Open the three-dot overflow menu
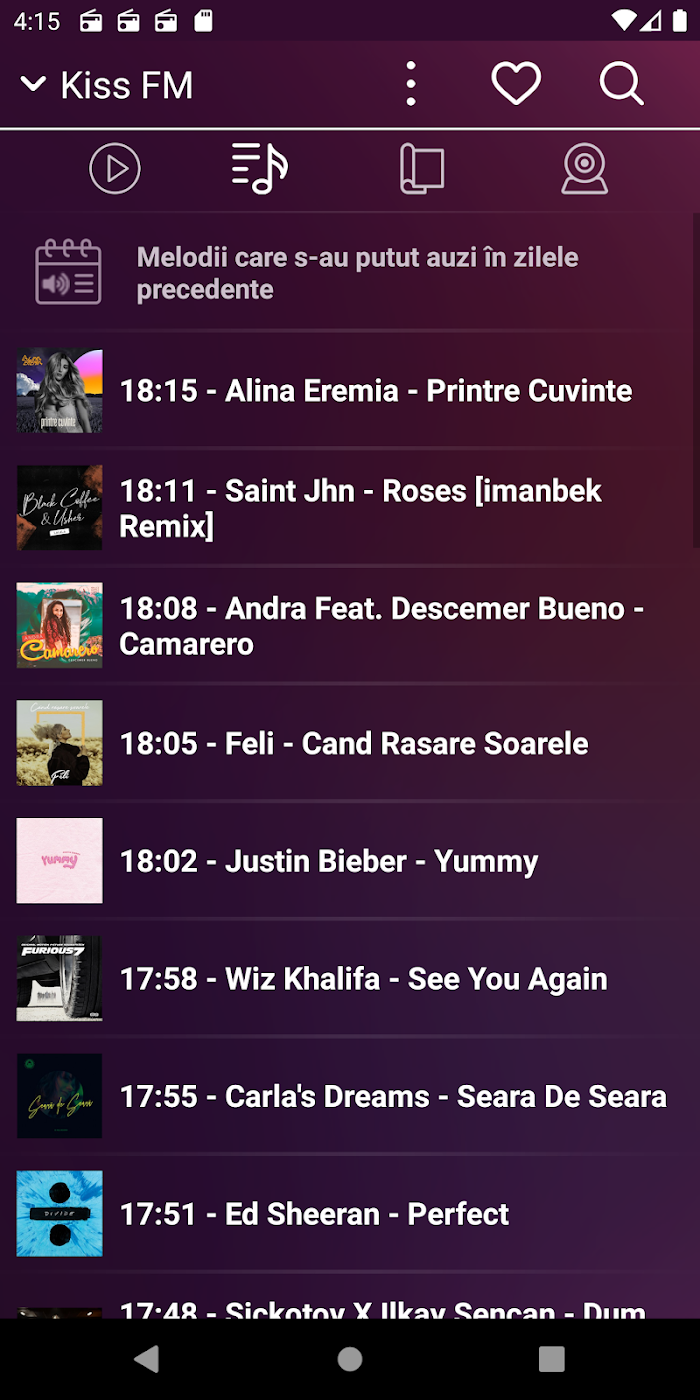 click(x=411, y=84)
